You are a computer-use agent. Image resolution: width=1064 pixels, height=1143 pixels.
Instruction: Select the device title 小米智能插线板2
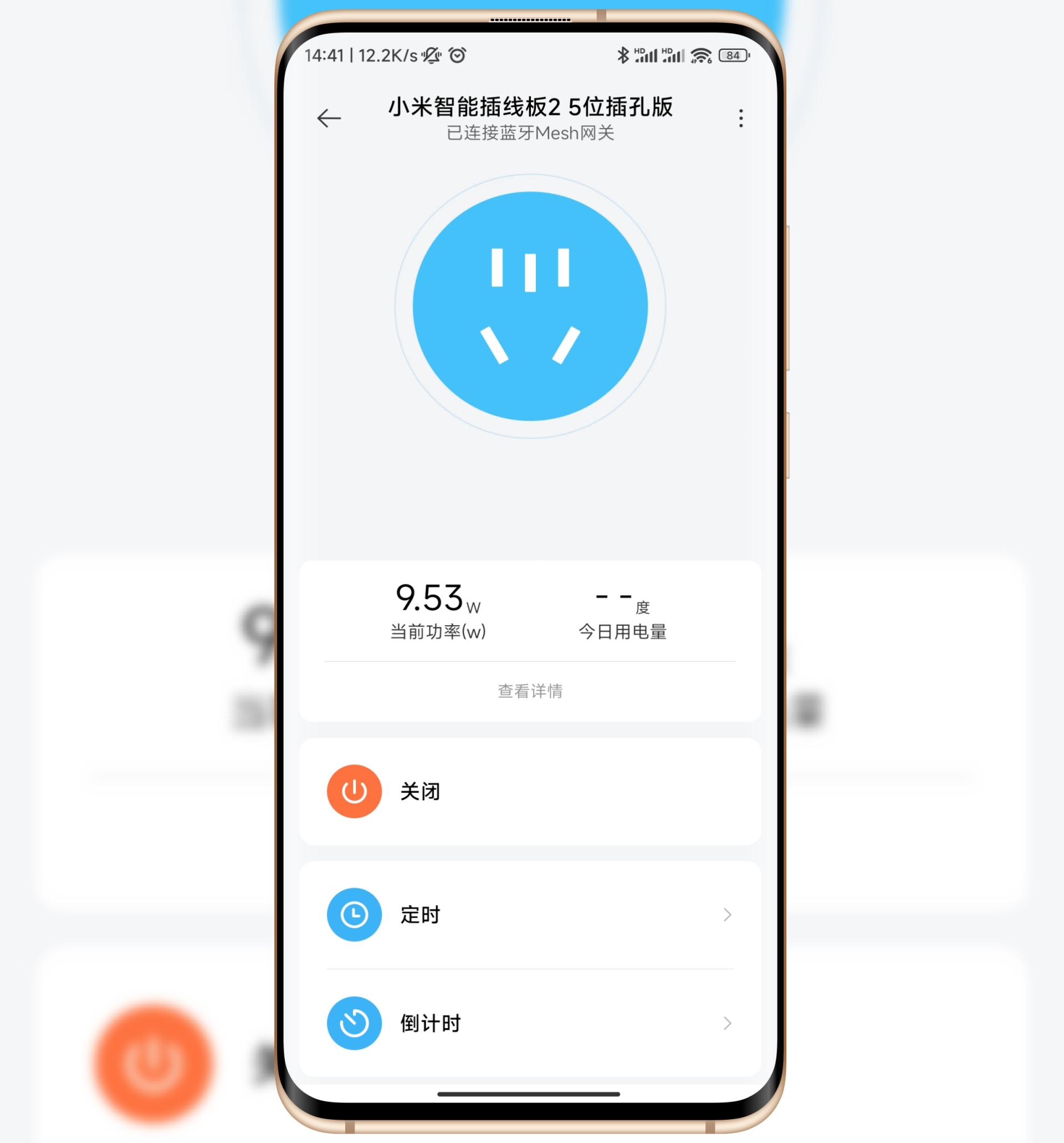point(529,107)
